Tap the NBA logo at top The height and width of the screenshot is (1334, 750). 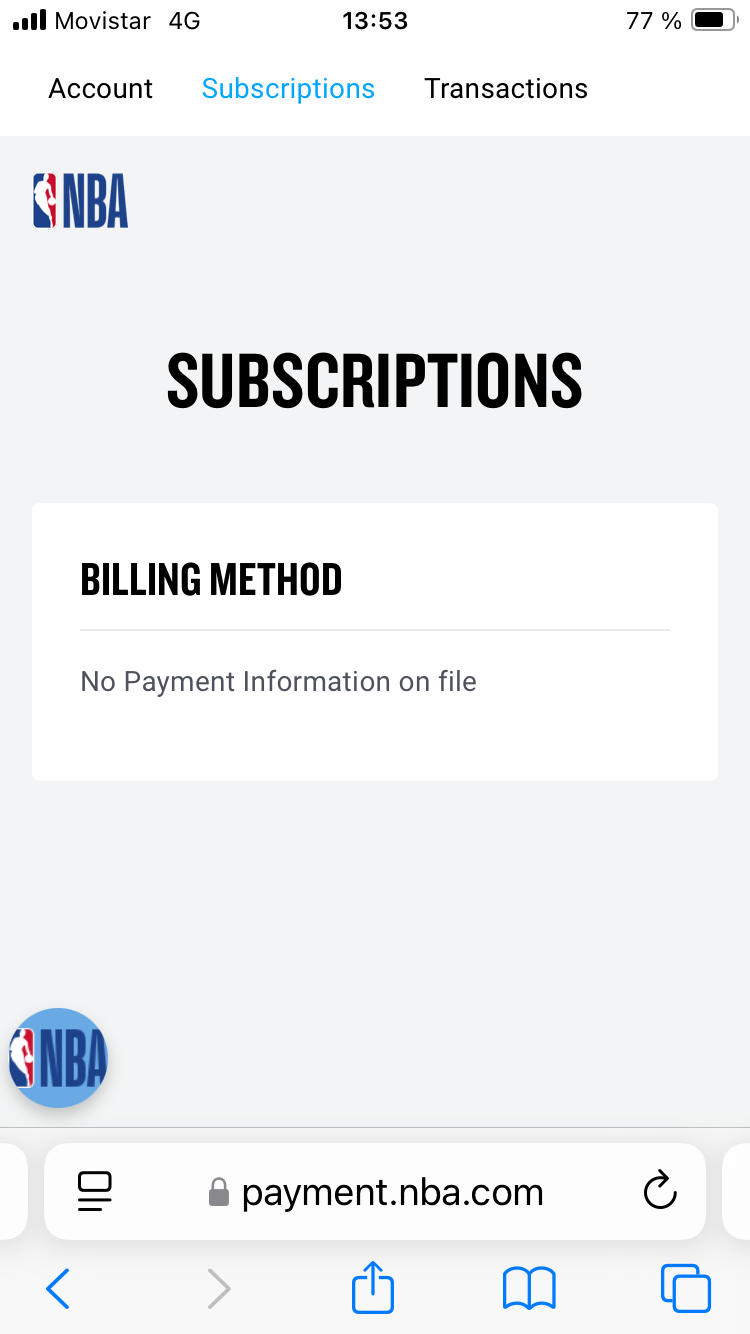[81, 200]
